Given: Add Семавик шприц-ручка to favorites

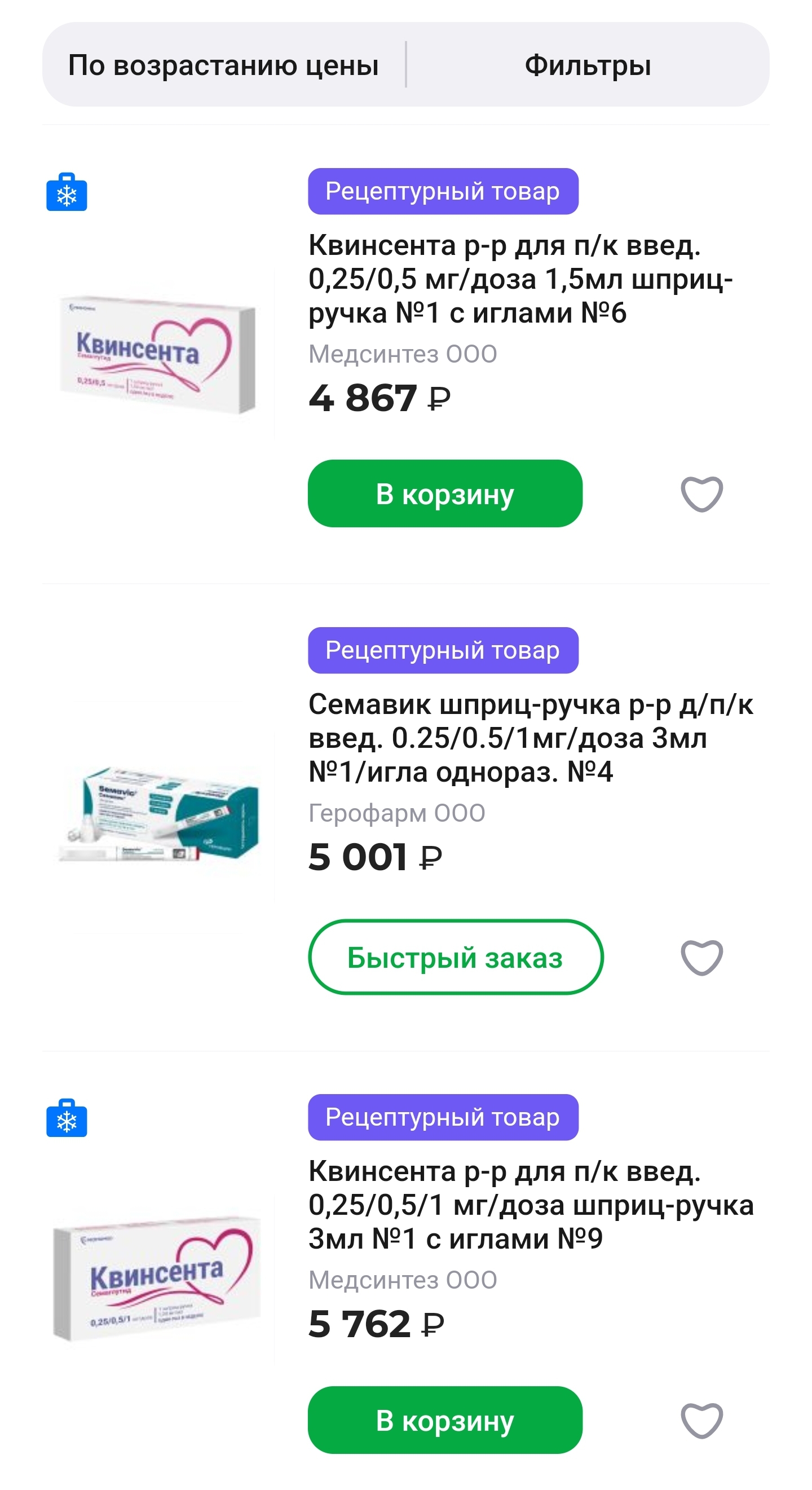Looking at the screenshot, I should pos(701,957).
